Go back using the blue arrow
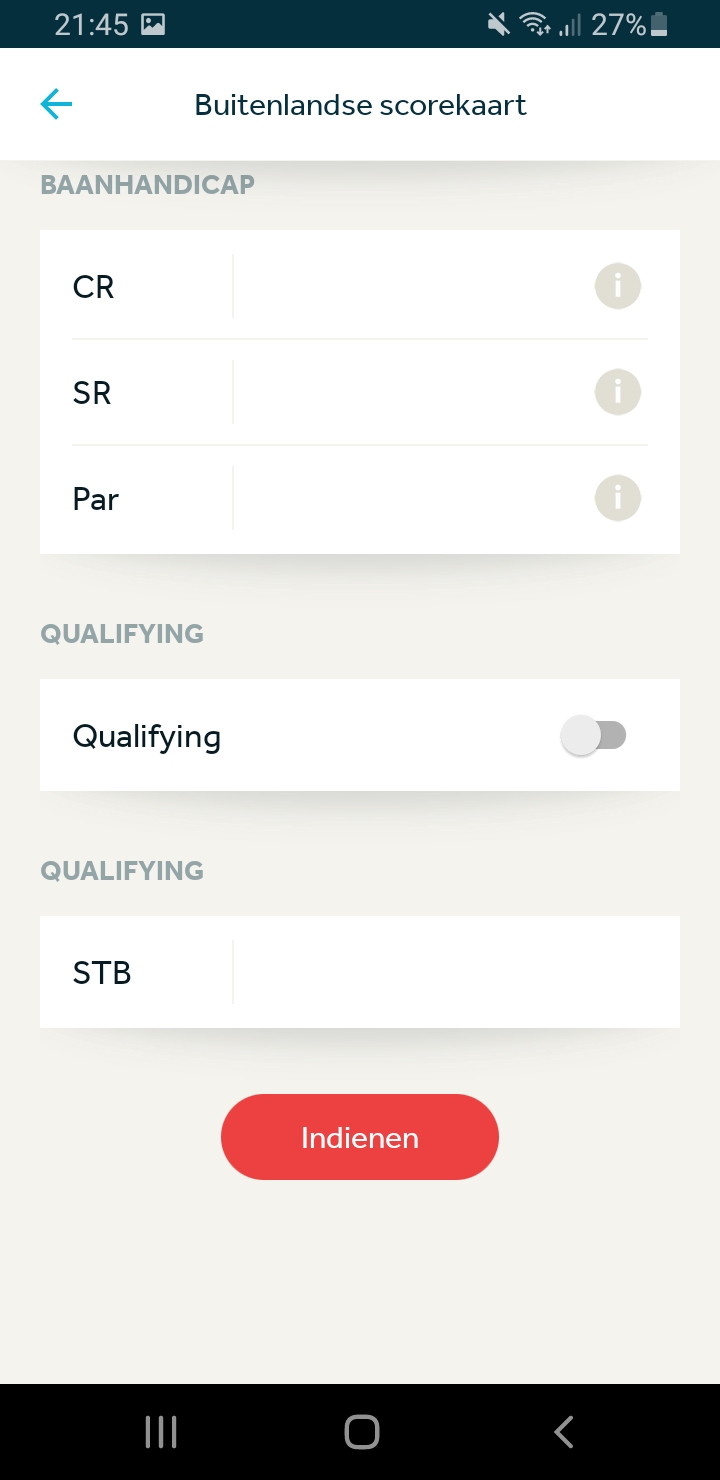720x1480 pixels. [x=56, y=104]
